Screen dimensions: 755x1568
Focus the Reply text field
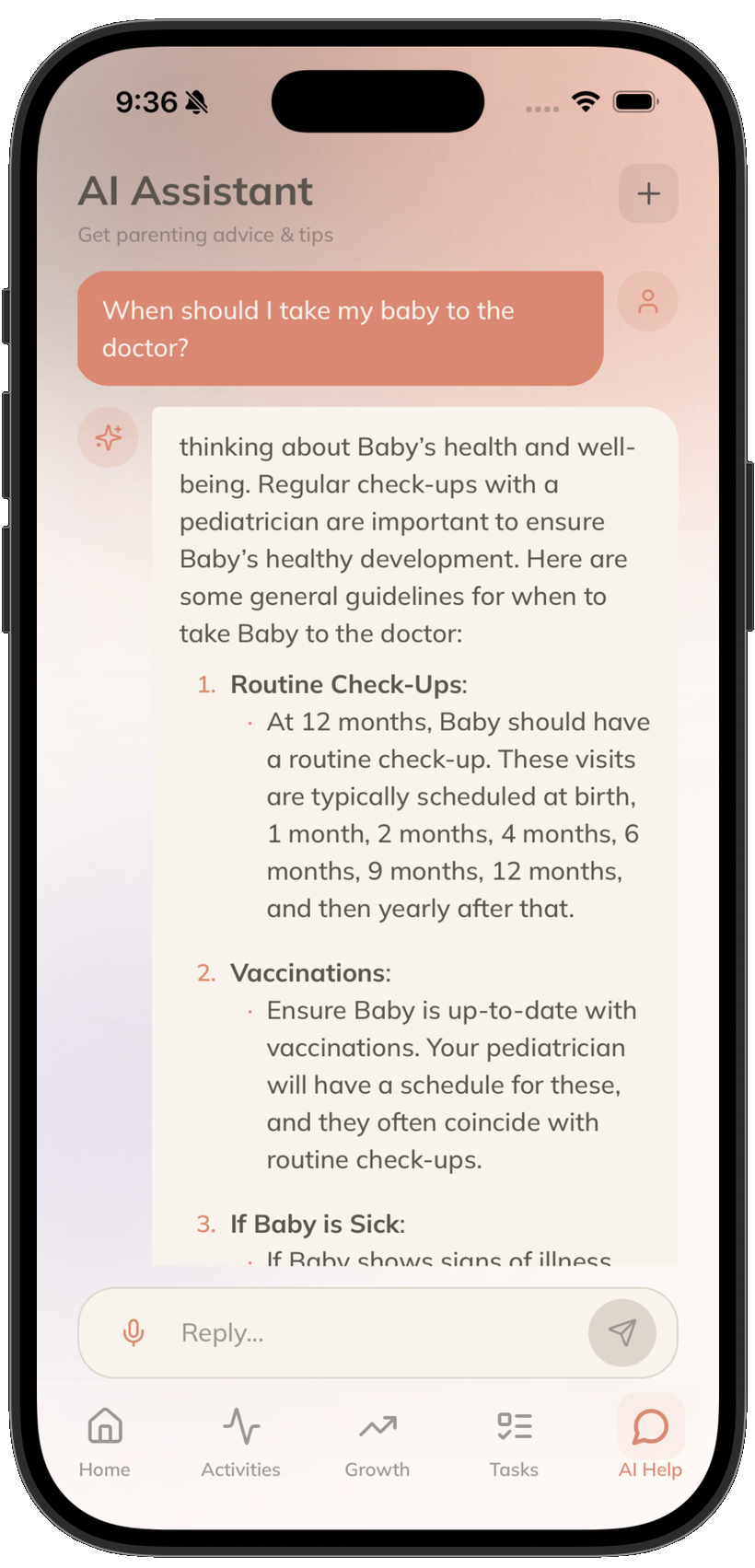[x=368, y=1332]
